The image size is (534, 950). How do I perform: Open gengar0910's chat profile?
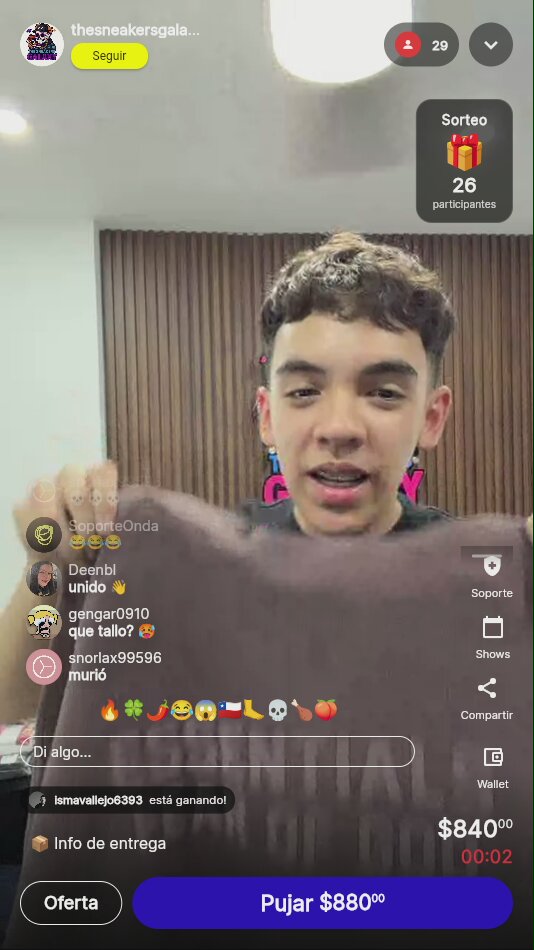pos(44,622)
